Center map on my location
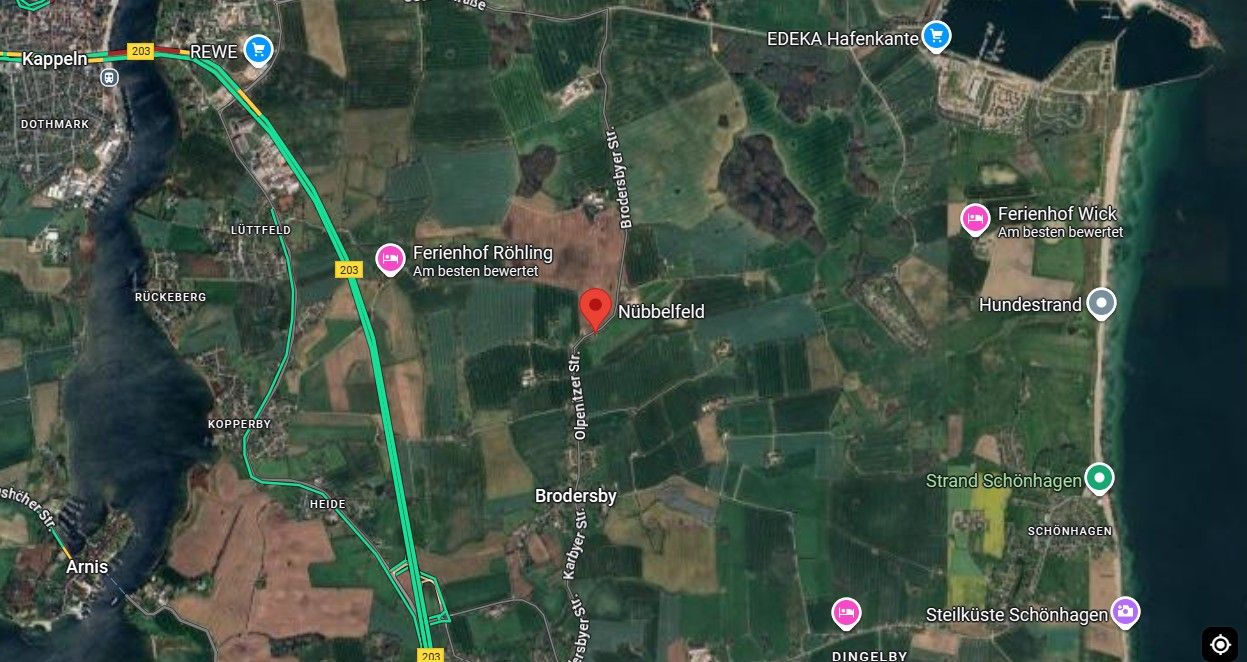The image size is (1247, 662). point(1219,644)
